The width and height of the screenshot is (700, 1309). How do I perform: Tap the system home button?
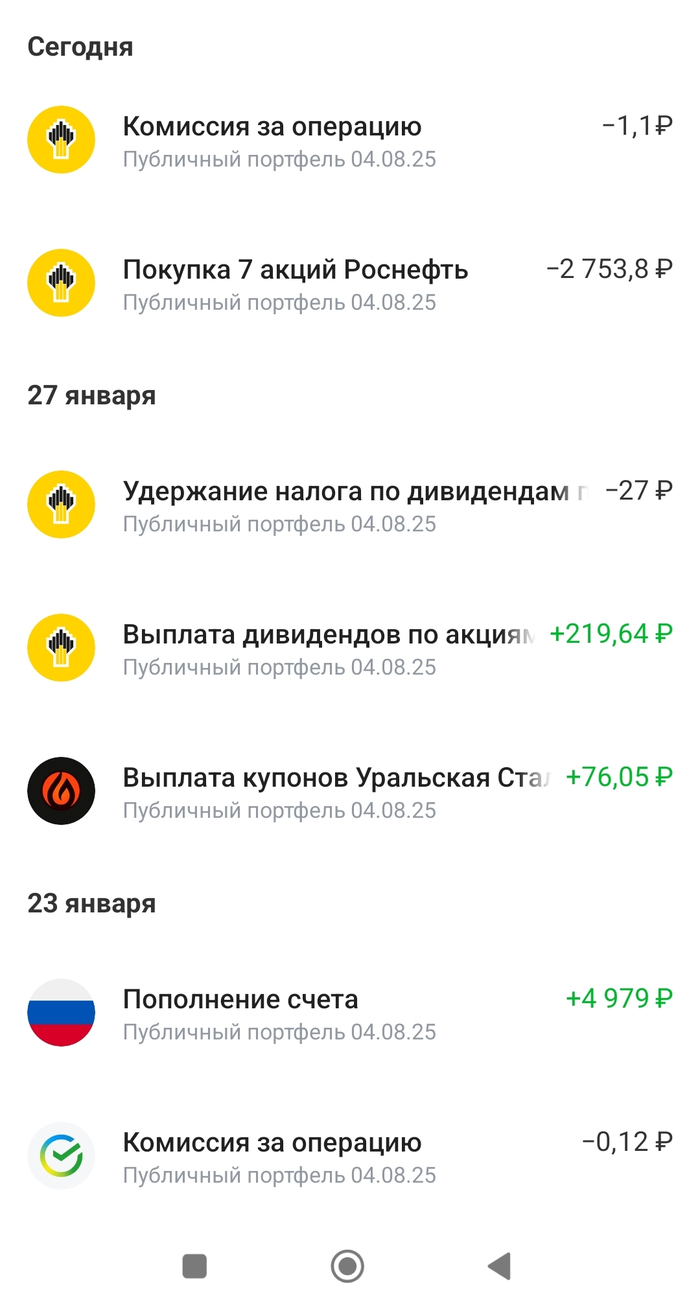[x=347, y=1267]
